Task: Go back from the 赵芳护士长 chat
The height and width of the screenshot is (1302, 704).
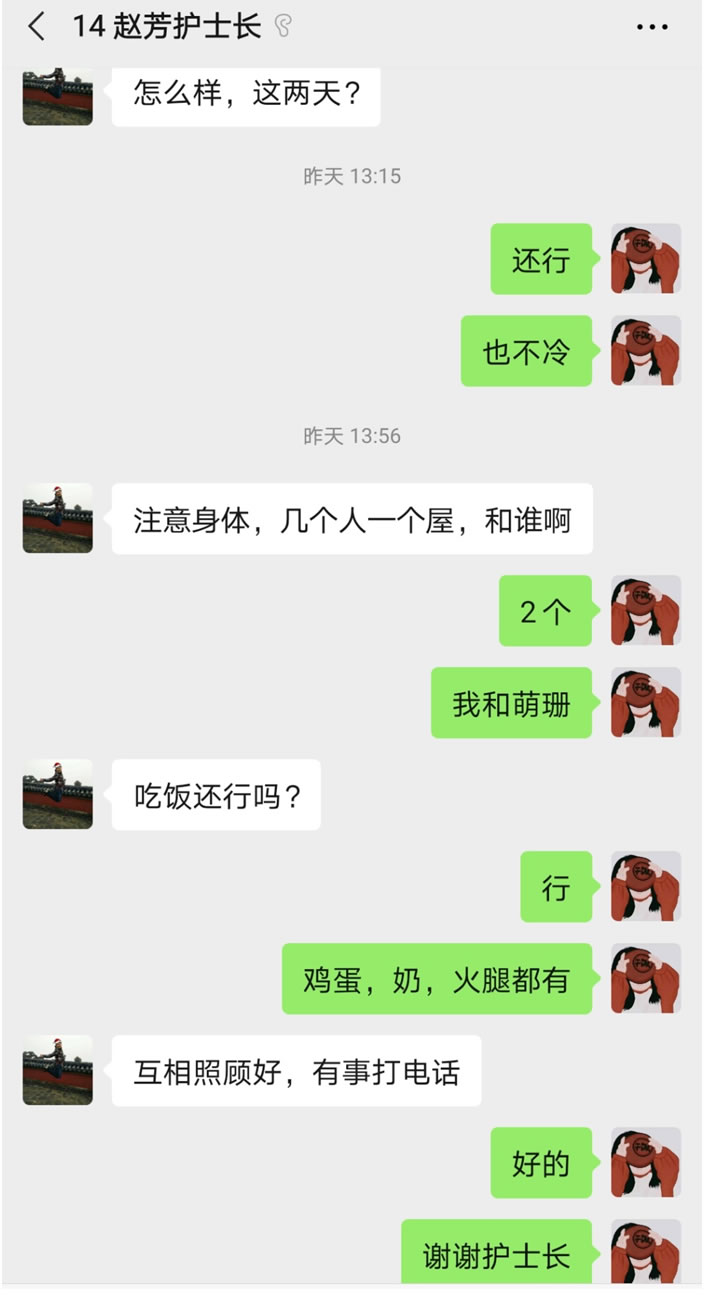Action: tap(37, 27)
